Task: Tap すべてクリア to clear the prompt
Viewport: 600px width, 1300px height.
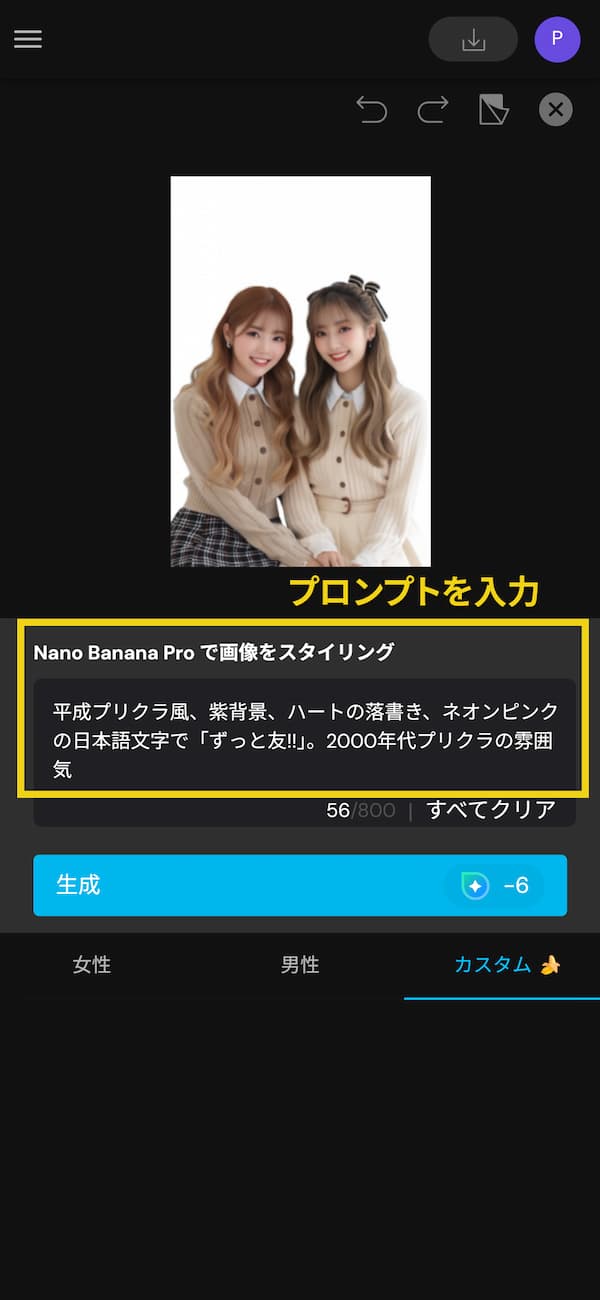Action: (491, 810)
